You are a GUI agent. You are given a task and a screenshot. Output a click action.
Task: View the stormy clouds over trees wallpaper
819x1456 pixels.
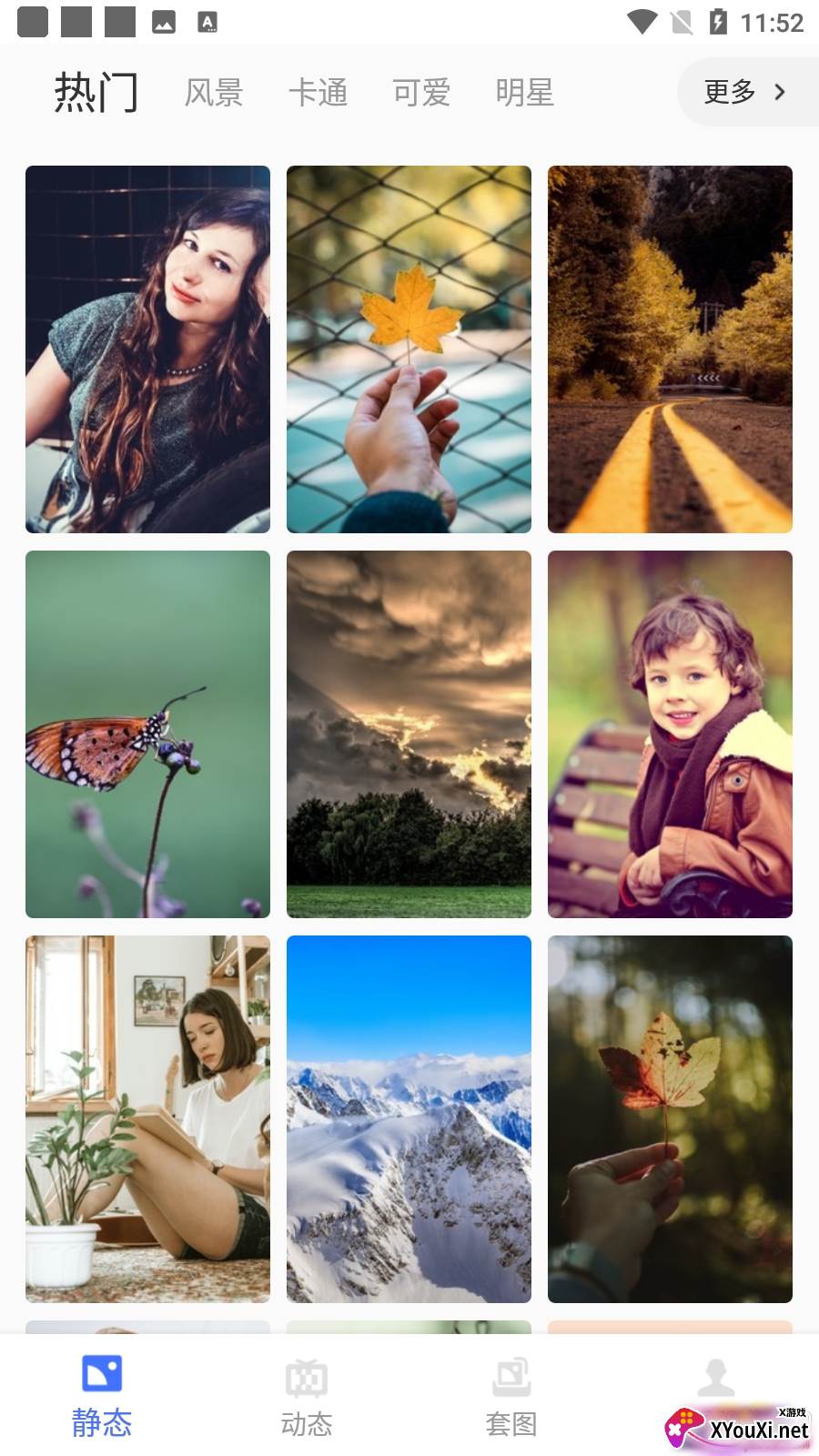[x=409, y=734]
